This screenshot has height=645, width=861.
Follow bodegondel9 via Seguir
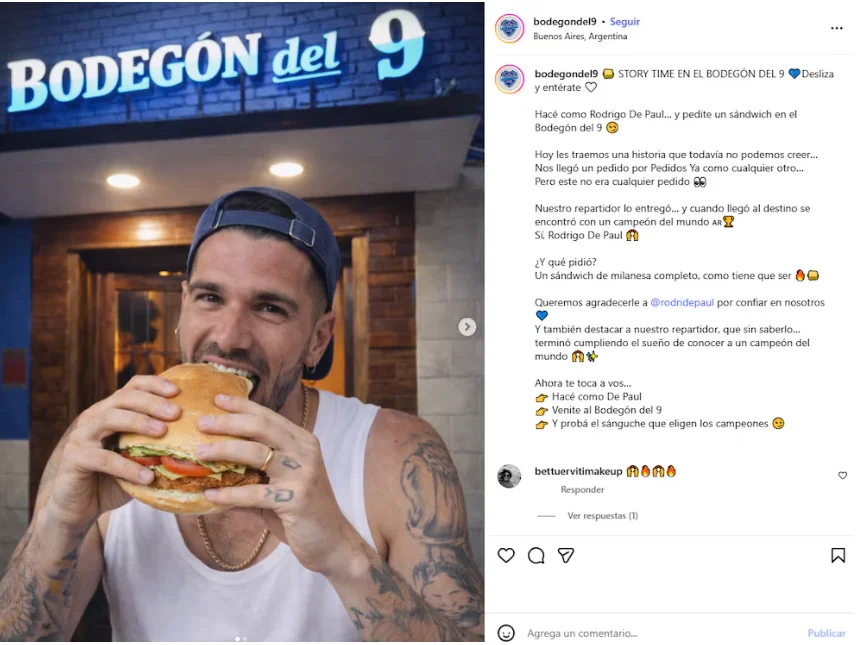pos(625,22)
